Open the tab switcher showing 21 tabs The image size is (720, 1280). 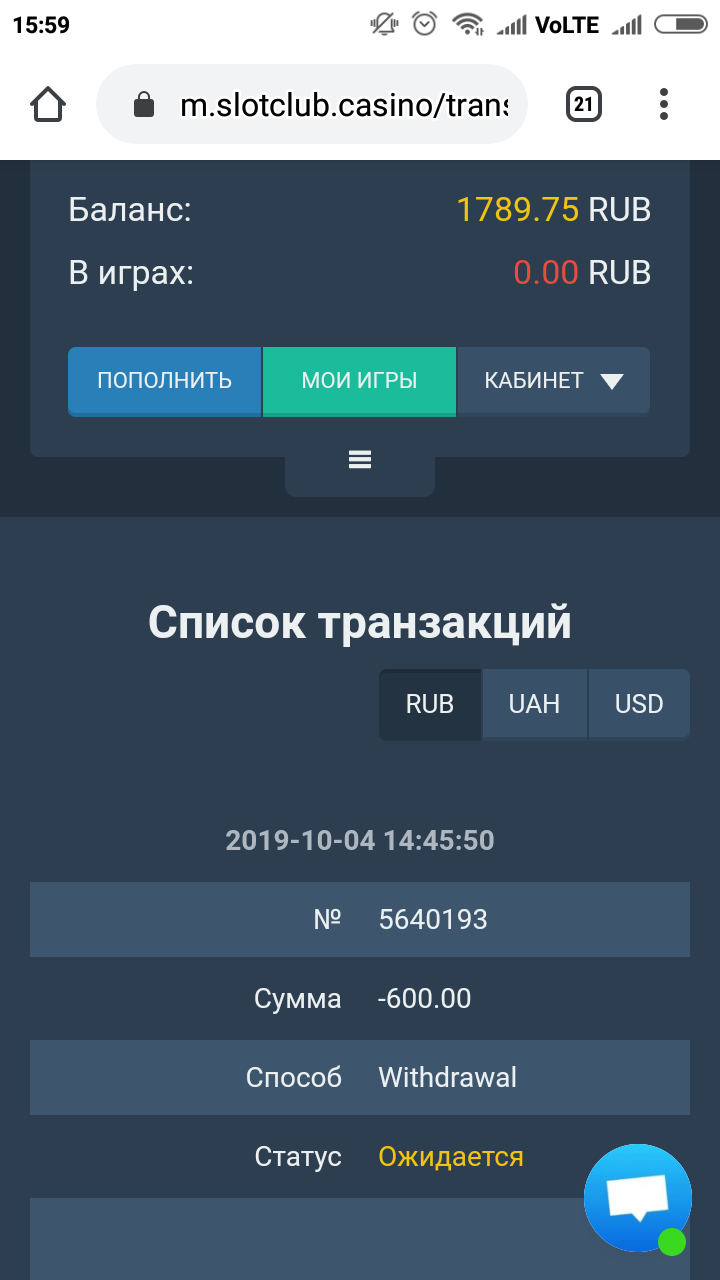point(584,104)
